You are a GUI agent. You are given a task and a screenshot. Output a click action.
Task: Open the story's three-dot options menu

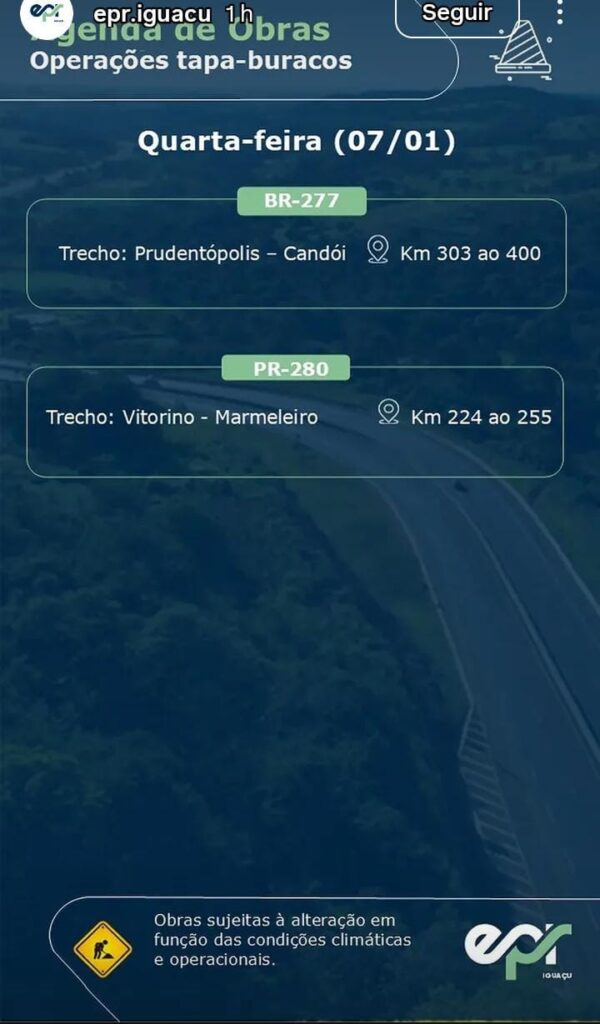tap(560, 13)
